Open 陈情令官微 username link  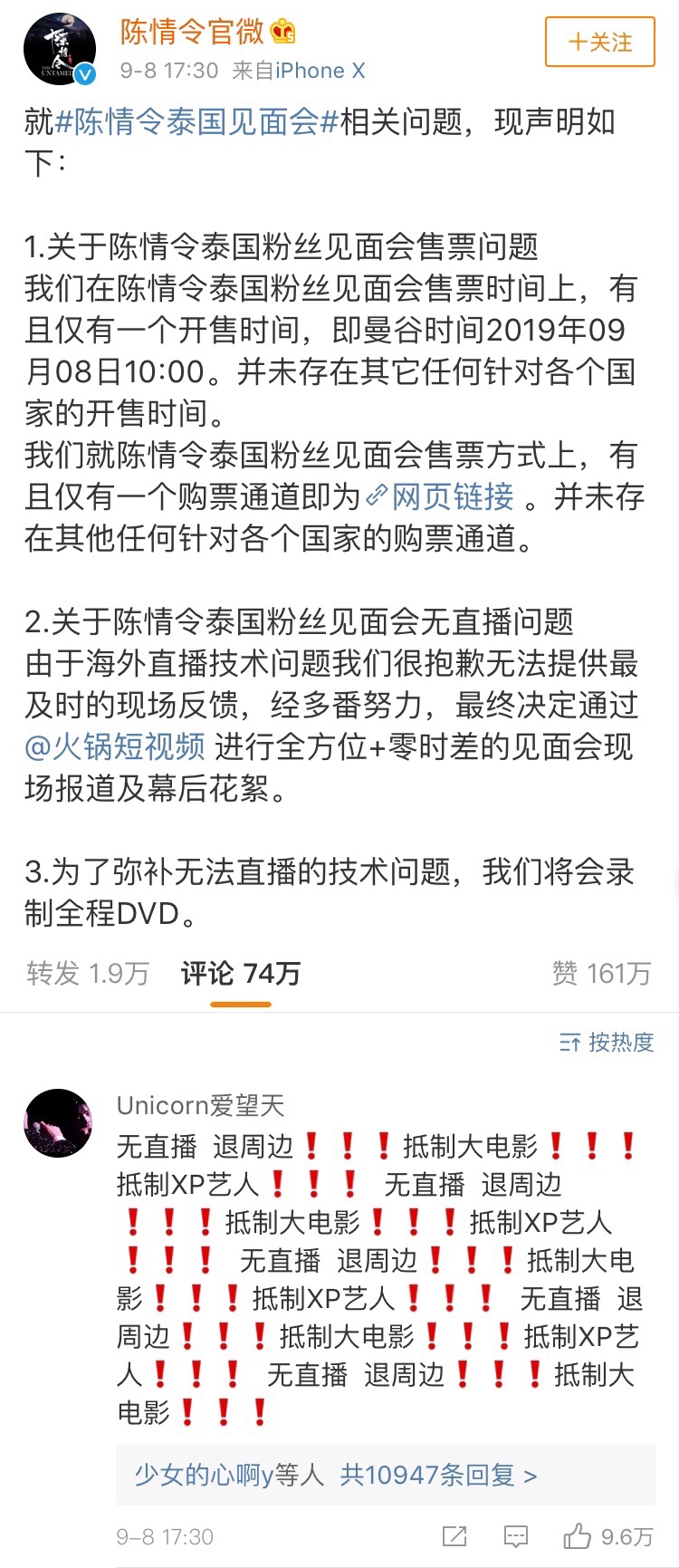click(x=193, y=32)
